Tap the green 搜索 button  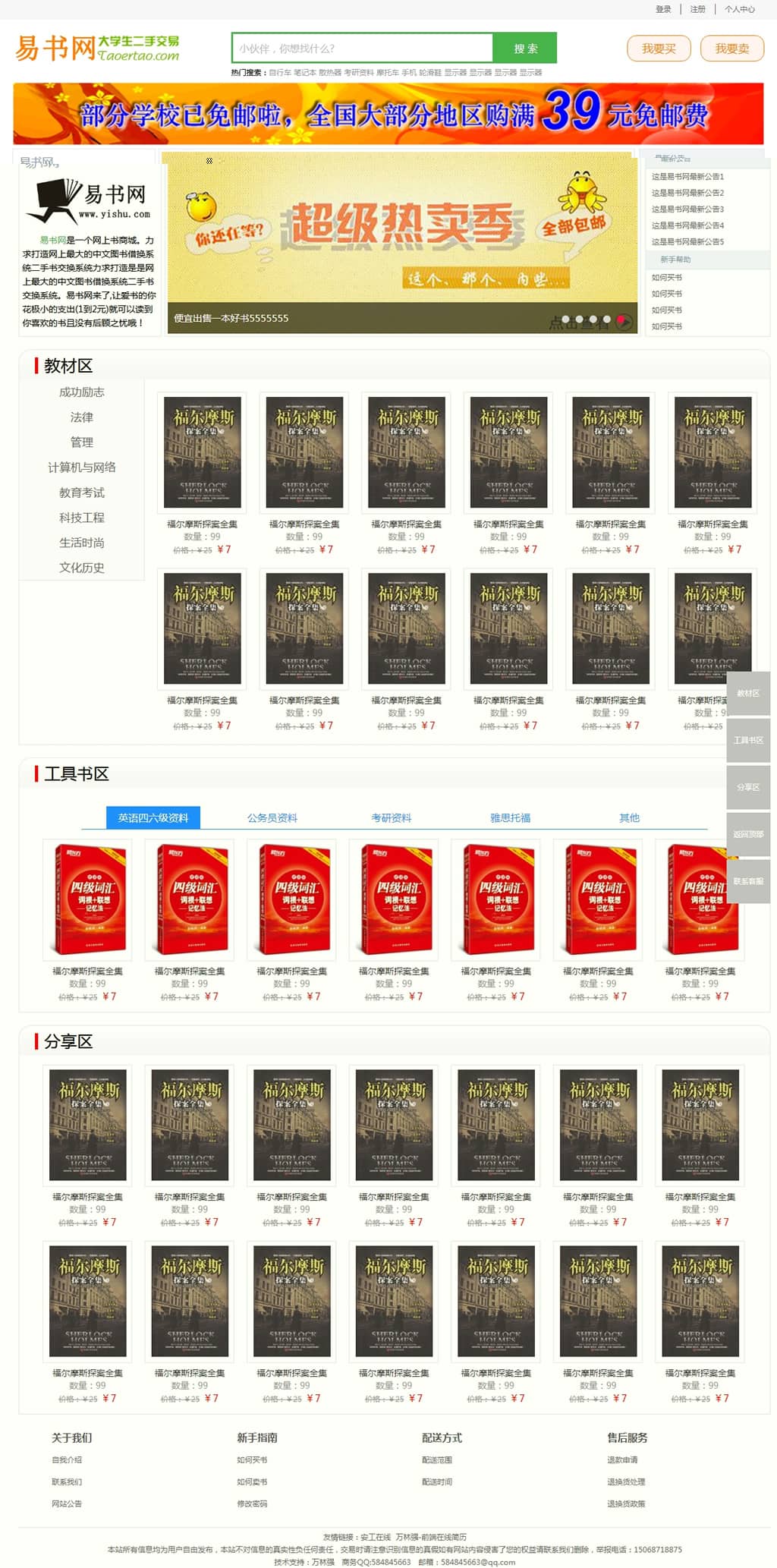click(525, 48)
